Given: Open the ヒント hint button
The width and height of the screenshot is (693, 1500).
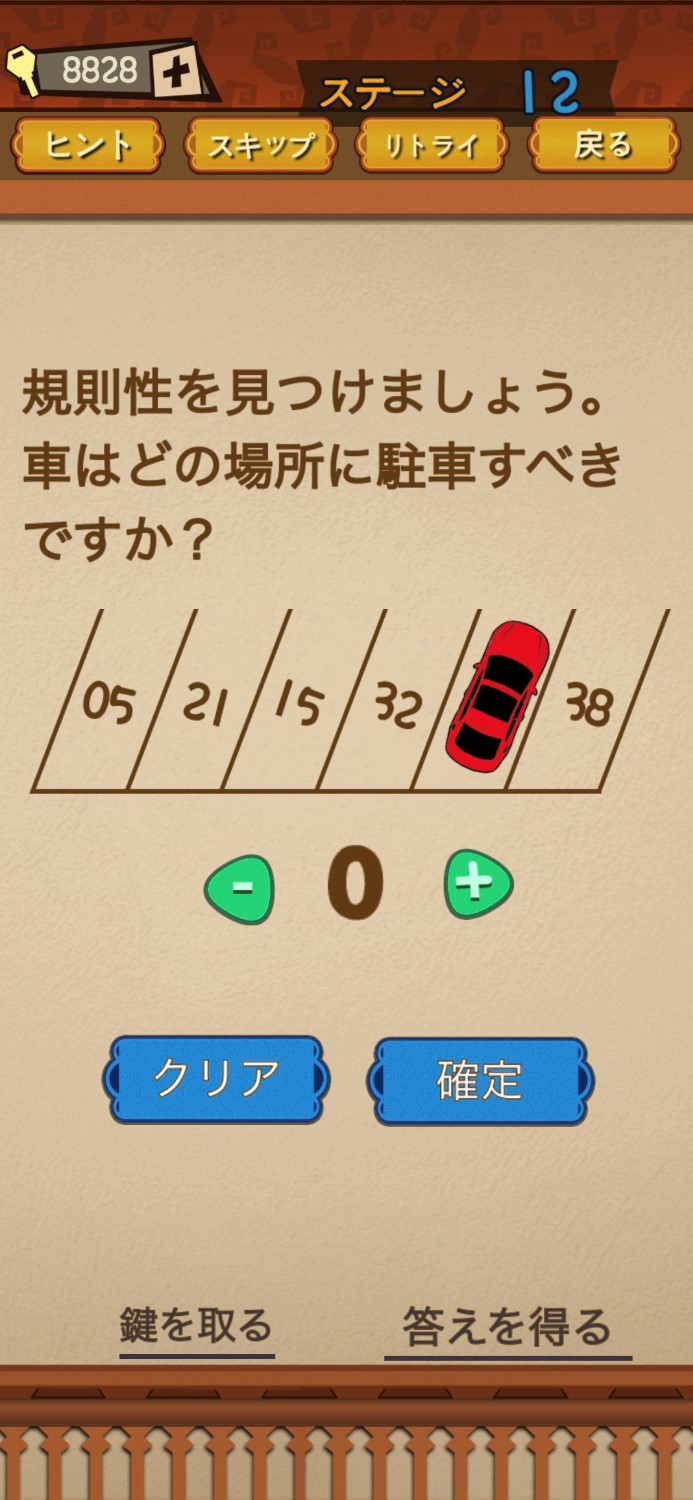Looking at the screenshot, I should (x=87, y=146).
